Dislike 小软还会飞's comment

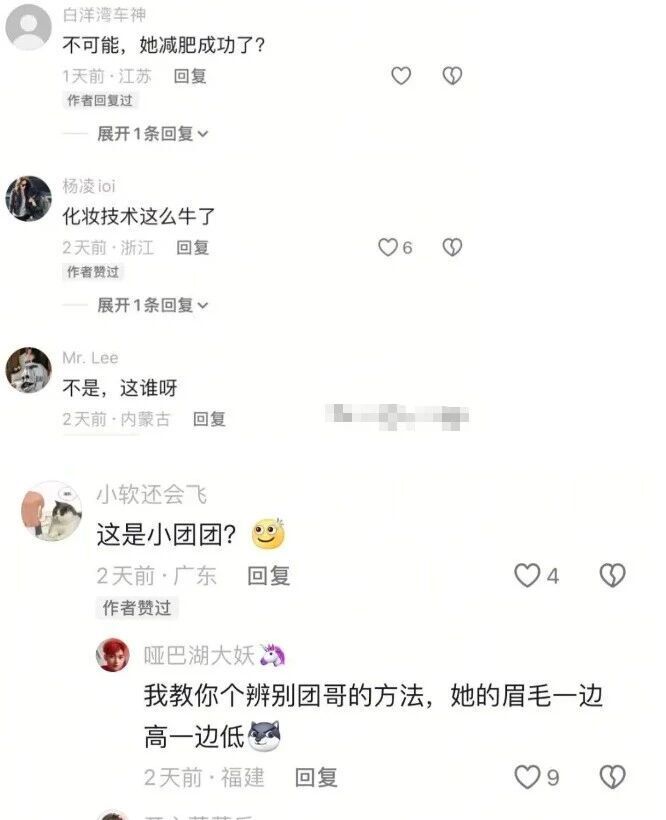pyautogui.click(x=612, y=575)
